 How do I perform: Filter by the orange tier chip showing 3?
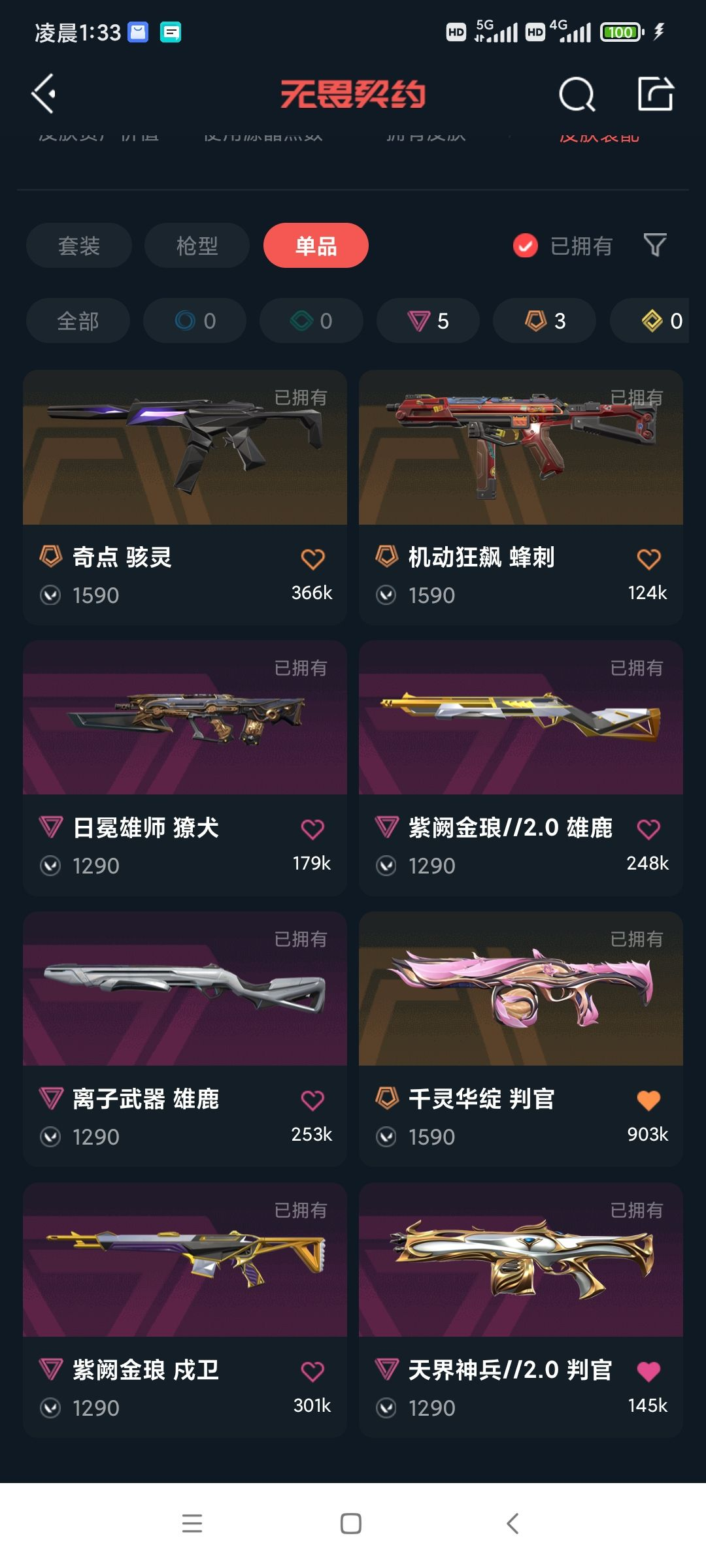(545, 321)
